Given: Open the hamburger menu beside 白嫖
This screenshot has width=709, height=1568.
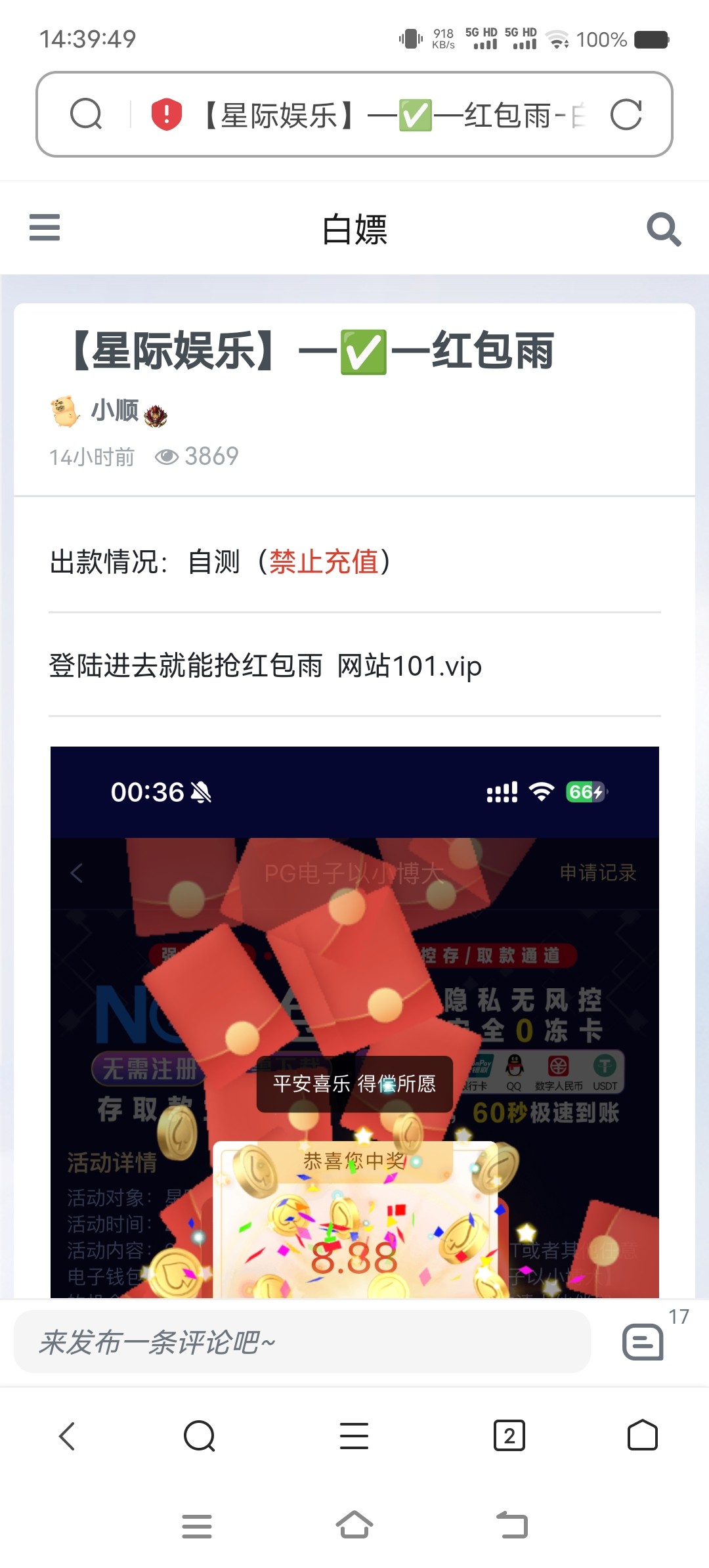Looking at the screenshot, I should 45,228.
